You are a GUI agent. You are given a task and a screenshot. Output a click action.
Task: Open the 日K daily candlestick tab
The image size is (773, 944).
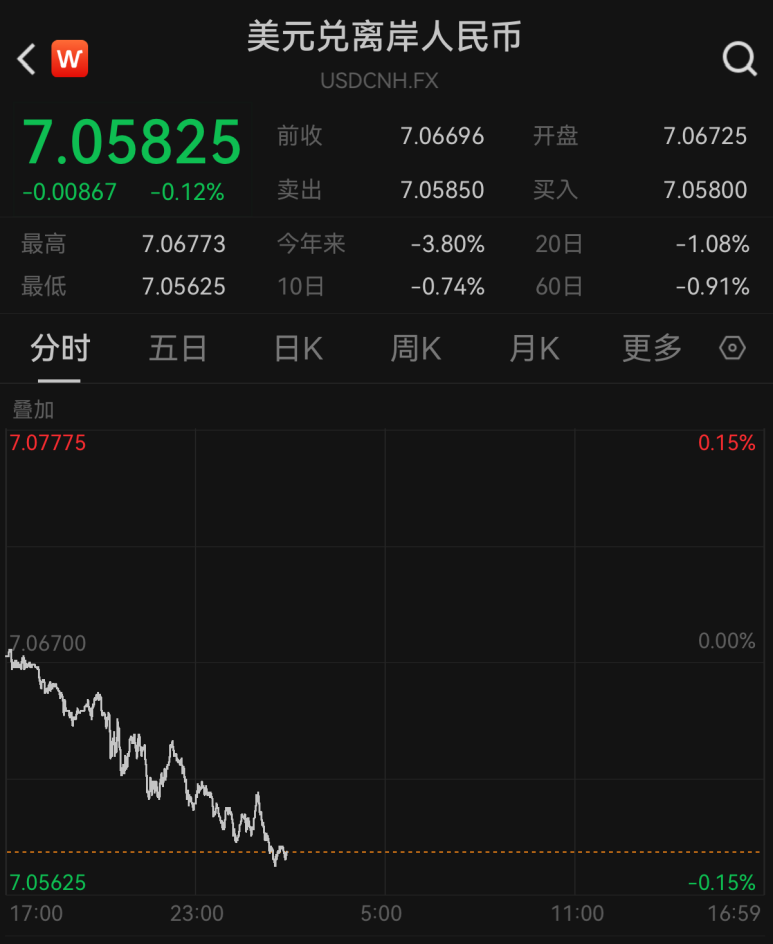point(296,347)
